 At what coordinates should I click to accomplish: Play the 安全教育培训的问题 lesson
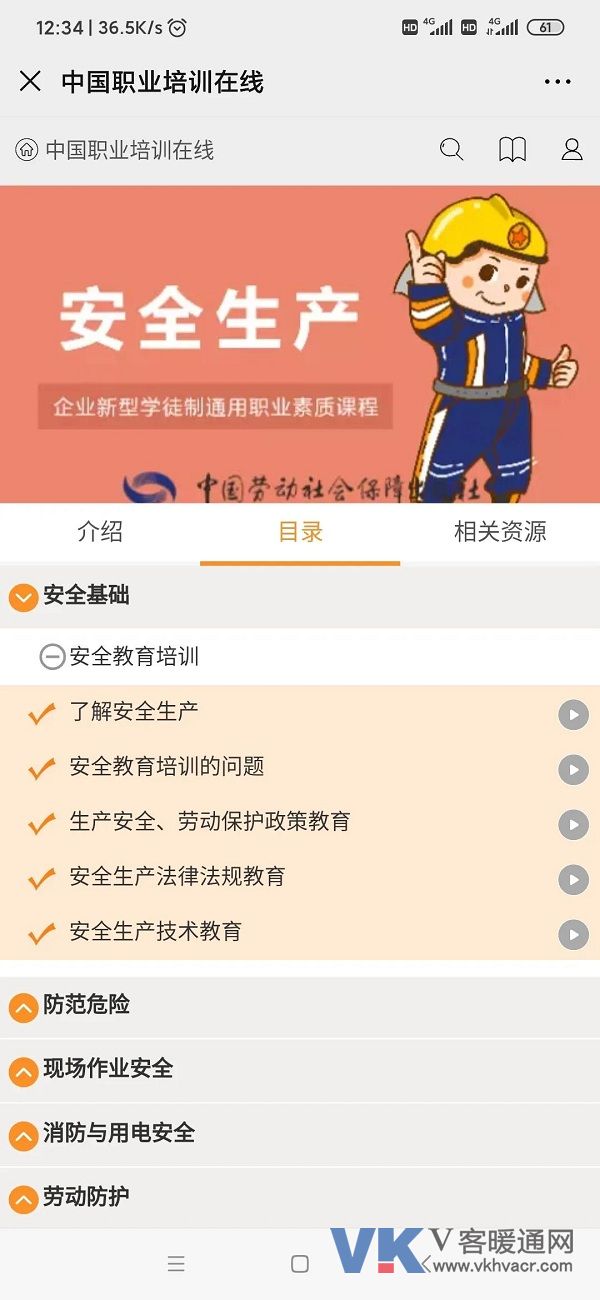[x=573, y=770]
